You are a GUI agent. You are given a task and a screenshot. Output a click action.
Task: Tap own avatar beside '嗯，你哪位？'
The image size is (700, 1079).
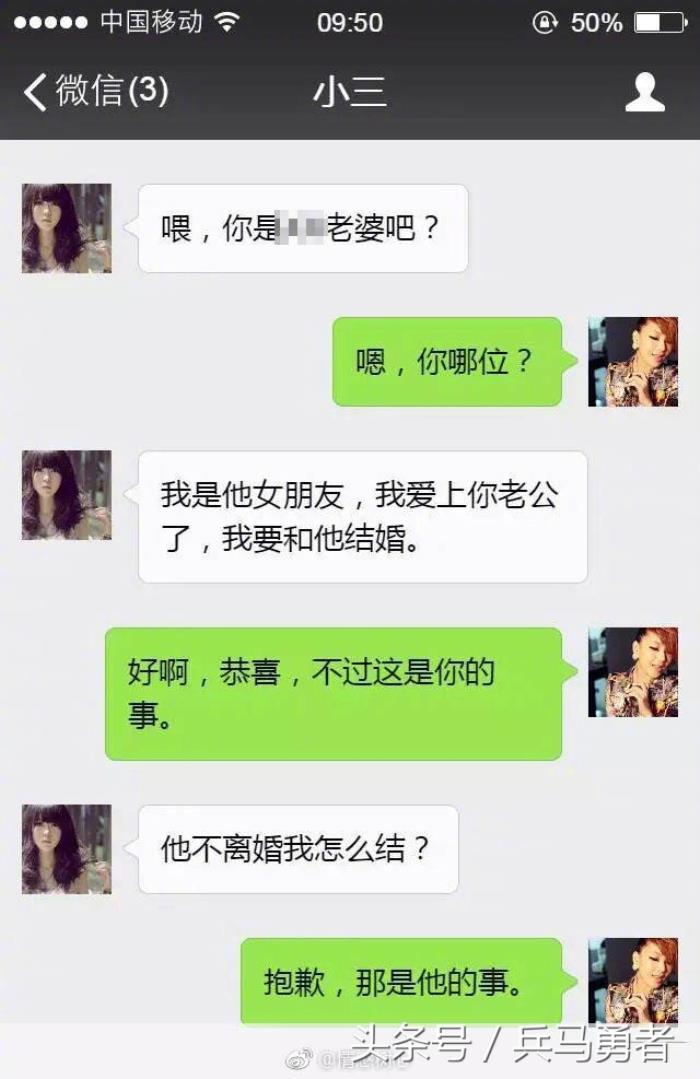click(x=633, y=361)
